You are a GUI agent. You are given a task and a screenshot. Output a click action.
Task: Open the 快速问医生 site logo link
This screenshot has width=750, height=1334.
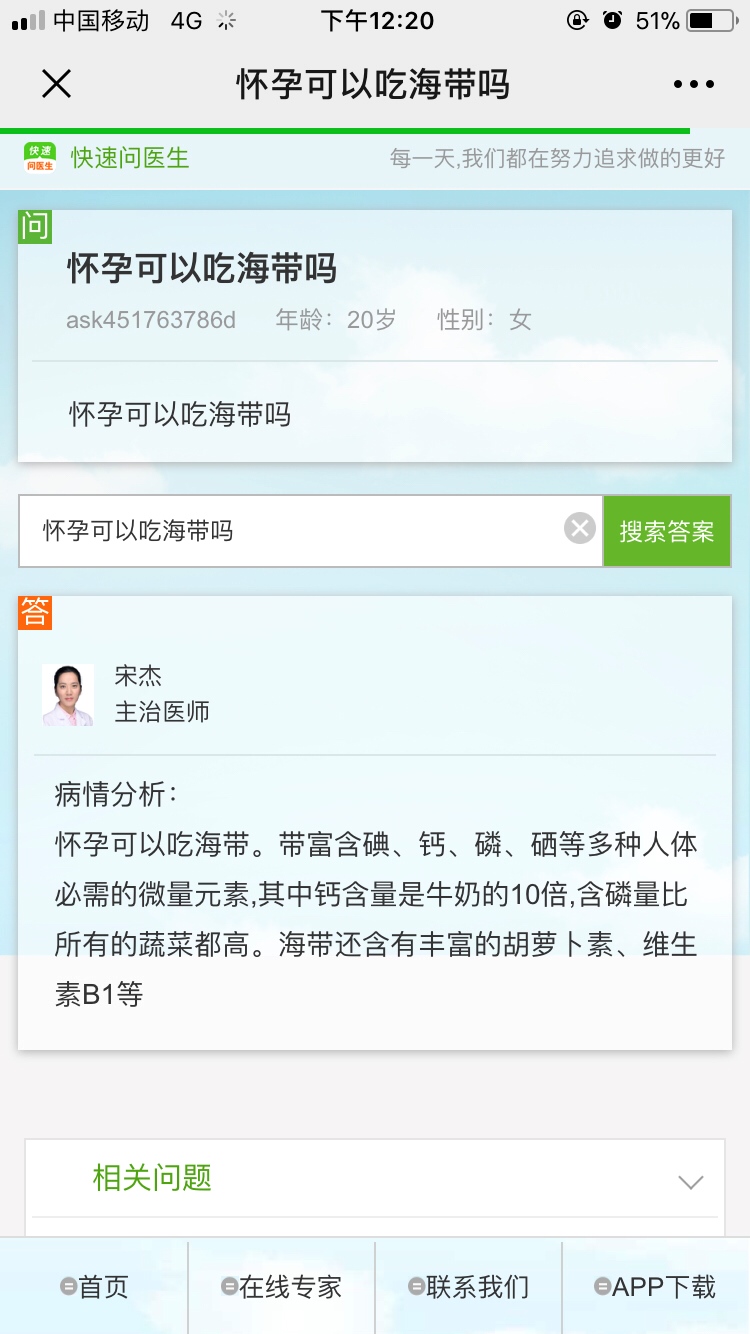click(x=106, y=158)
